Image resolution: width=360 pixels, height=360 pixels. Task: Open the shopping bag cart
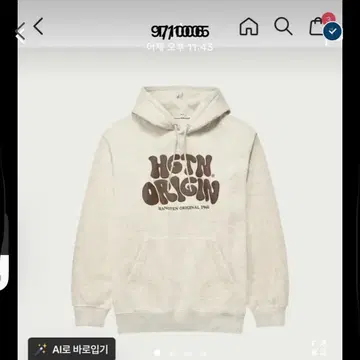(317, 27)
